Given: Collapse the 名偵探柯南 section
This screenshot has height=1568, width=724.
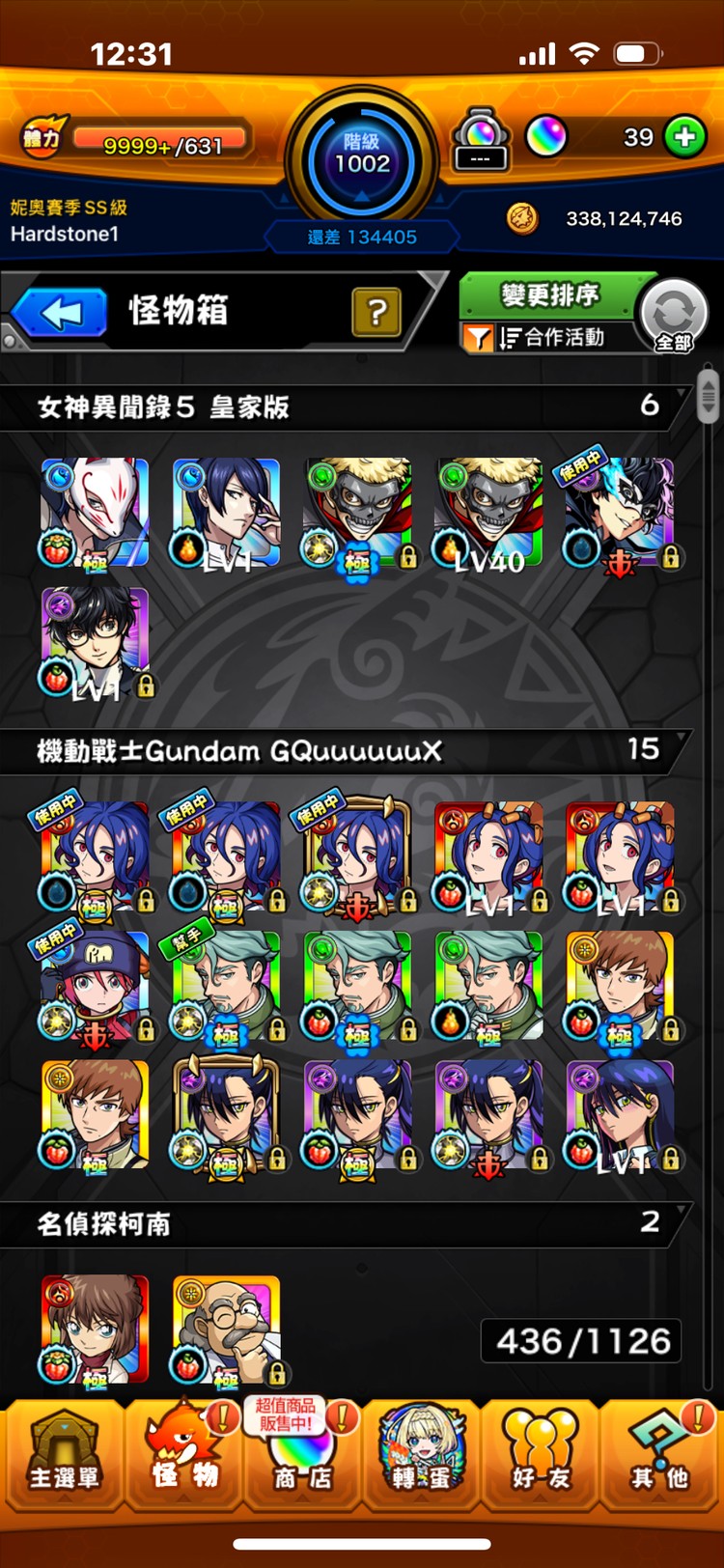Looking at the screenshot, I should click(348, 1223).
